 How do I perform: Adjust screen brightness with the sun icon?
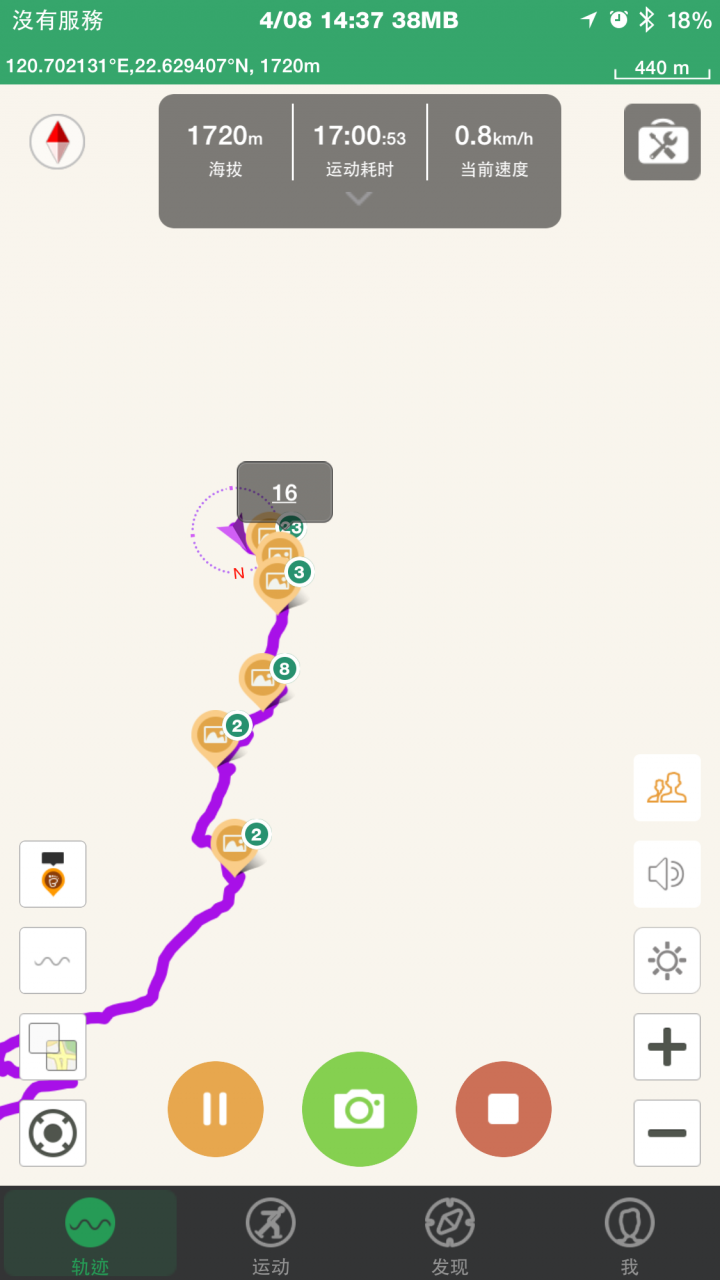tap(667, 961)
